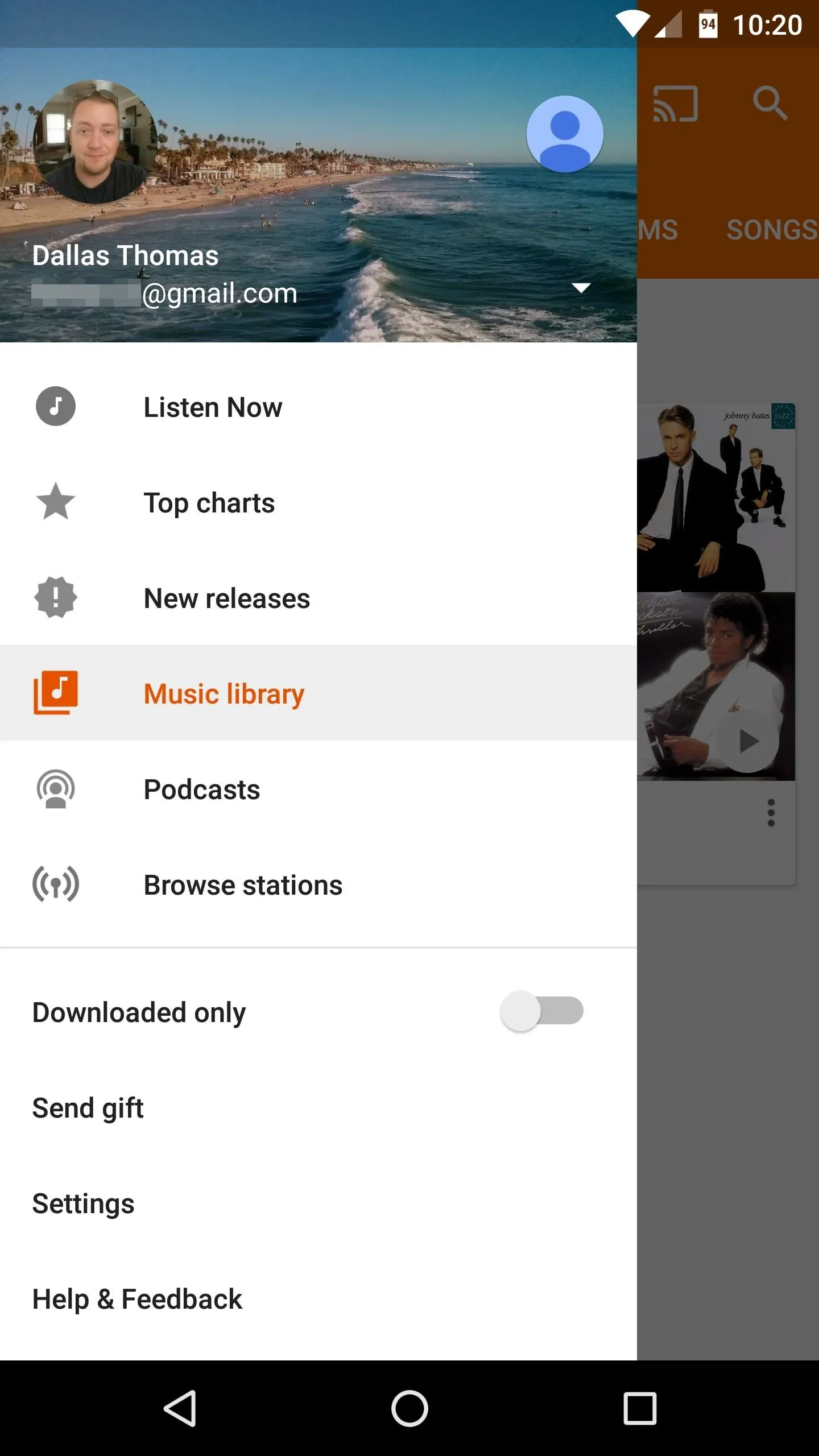The width and height of the screenshot is (819, 1456).
Task: Expand the account dropdown arrow
Action: tap(581, 288)
